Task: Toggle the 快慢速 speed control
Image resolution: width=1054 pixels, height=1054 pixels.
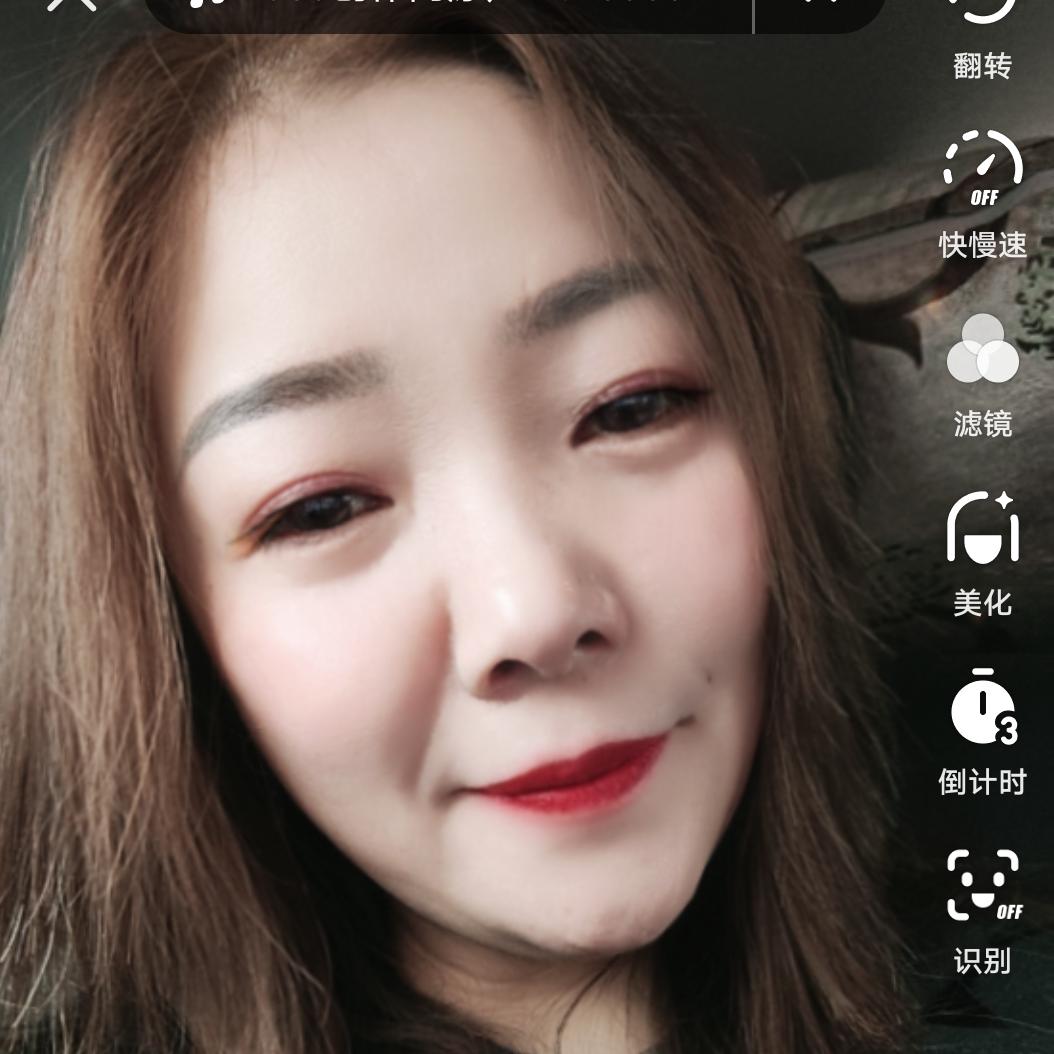Action: (982, 193)
